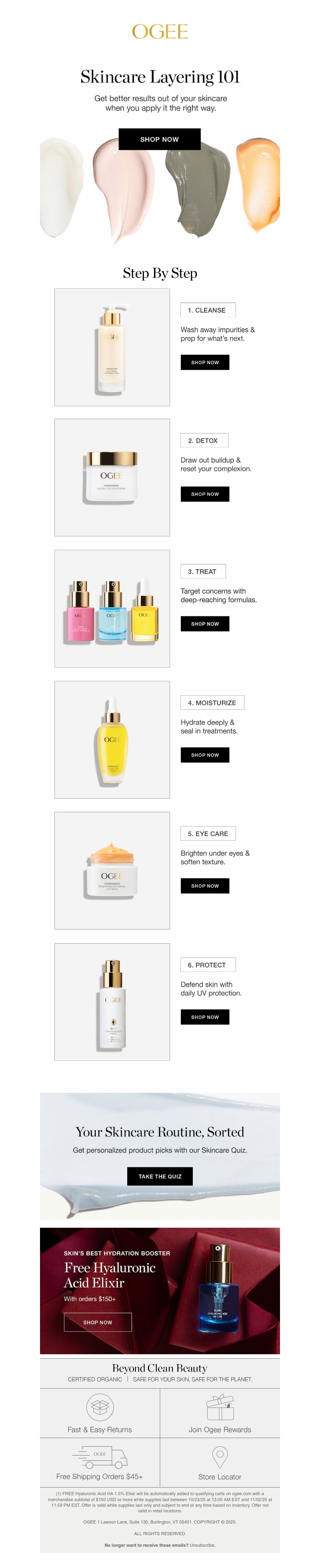View Free Shipping Orders $45+ details
The image size is (320, 1568).
click(x=100, y=1462)
